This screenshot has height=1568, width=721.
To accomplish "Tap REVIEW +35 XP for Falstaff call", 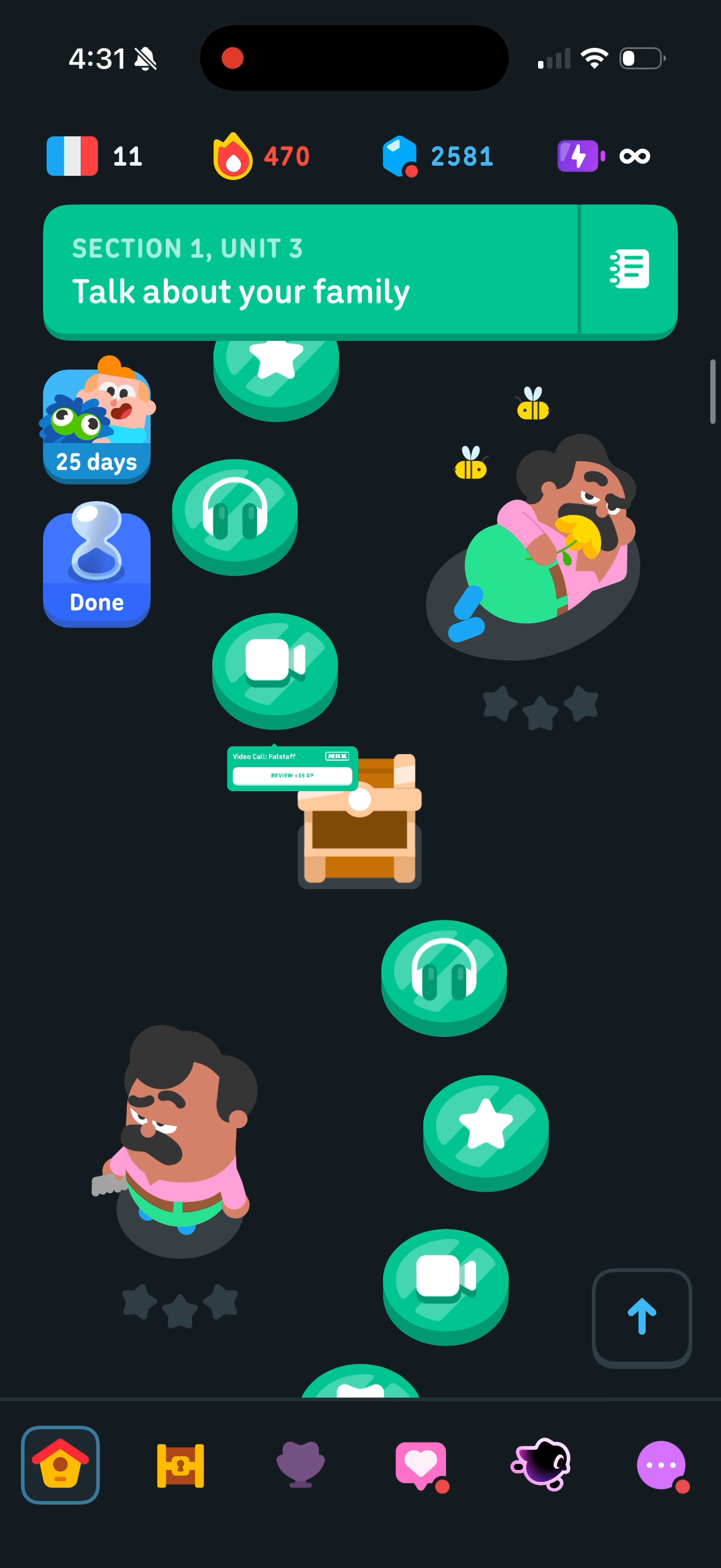I will (292, 776).
